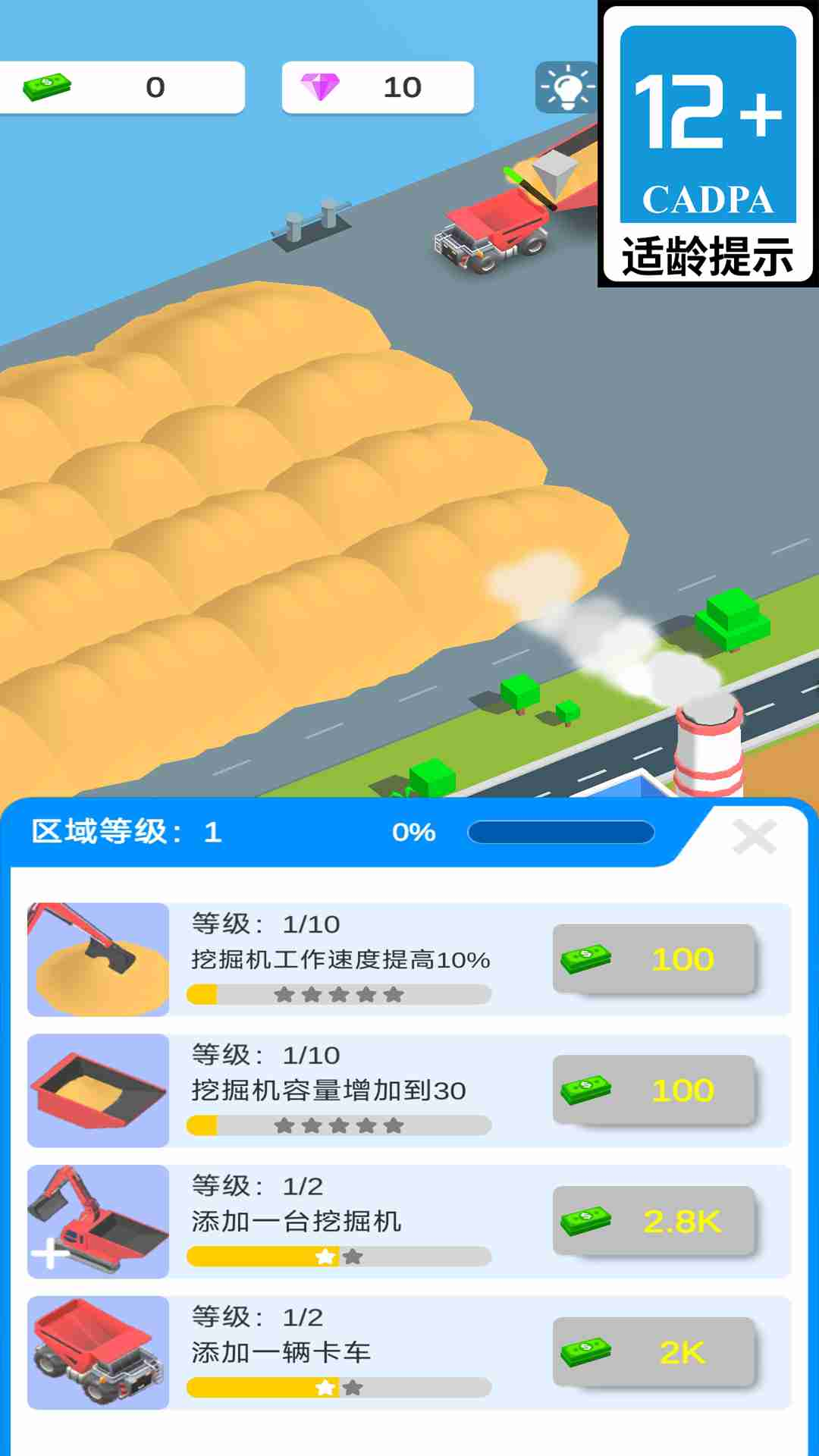Image resolution: width=819 pixels, height=1456 pixels.
Task: Buy excavator speed upgrade for 100
Action: 654,959
